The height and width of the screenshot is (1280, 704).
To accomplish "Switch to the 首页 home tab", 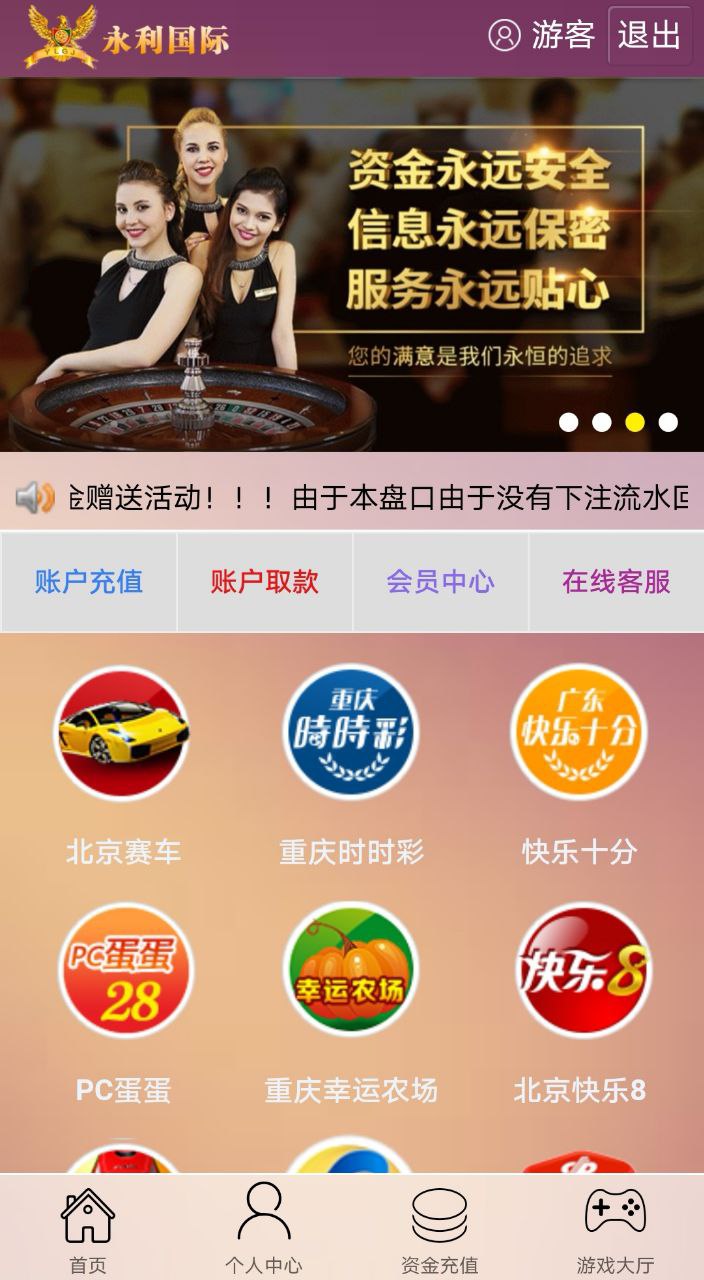I will [88, 1229].
